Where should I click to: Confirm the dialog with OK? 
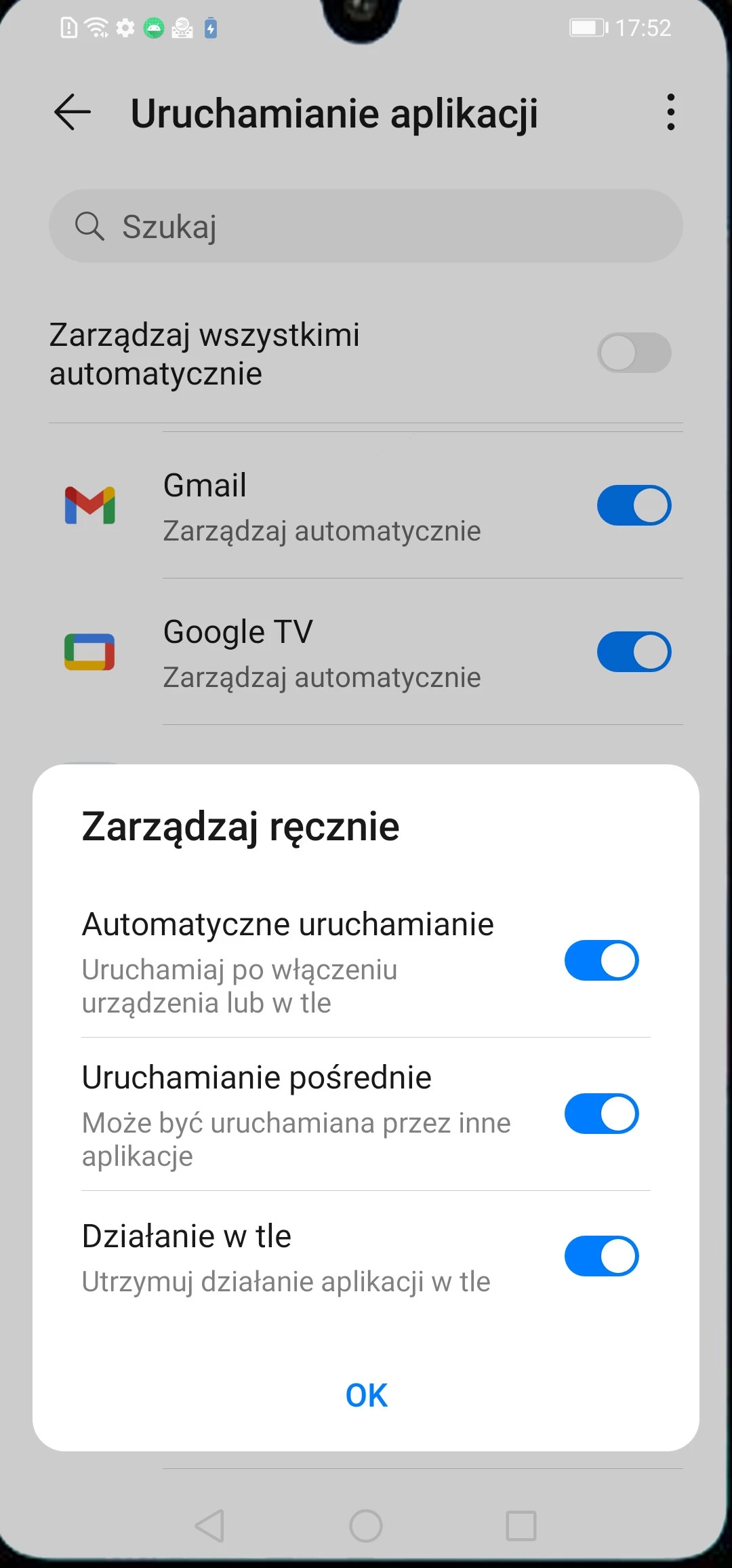tap(366, 1396)
